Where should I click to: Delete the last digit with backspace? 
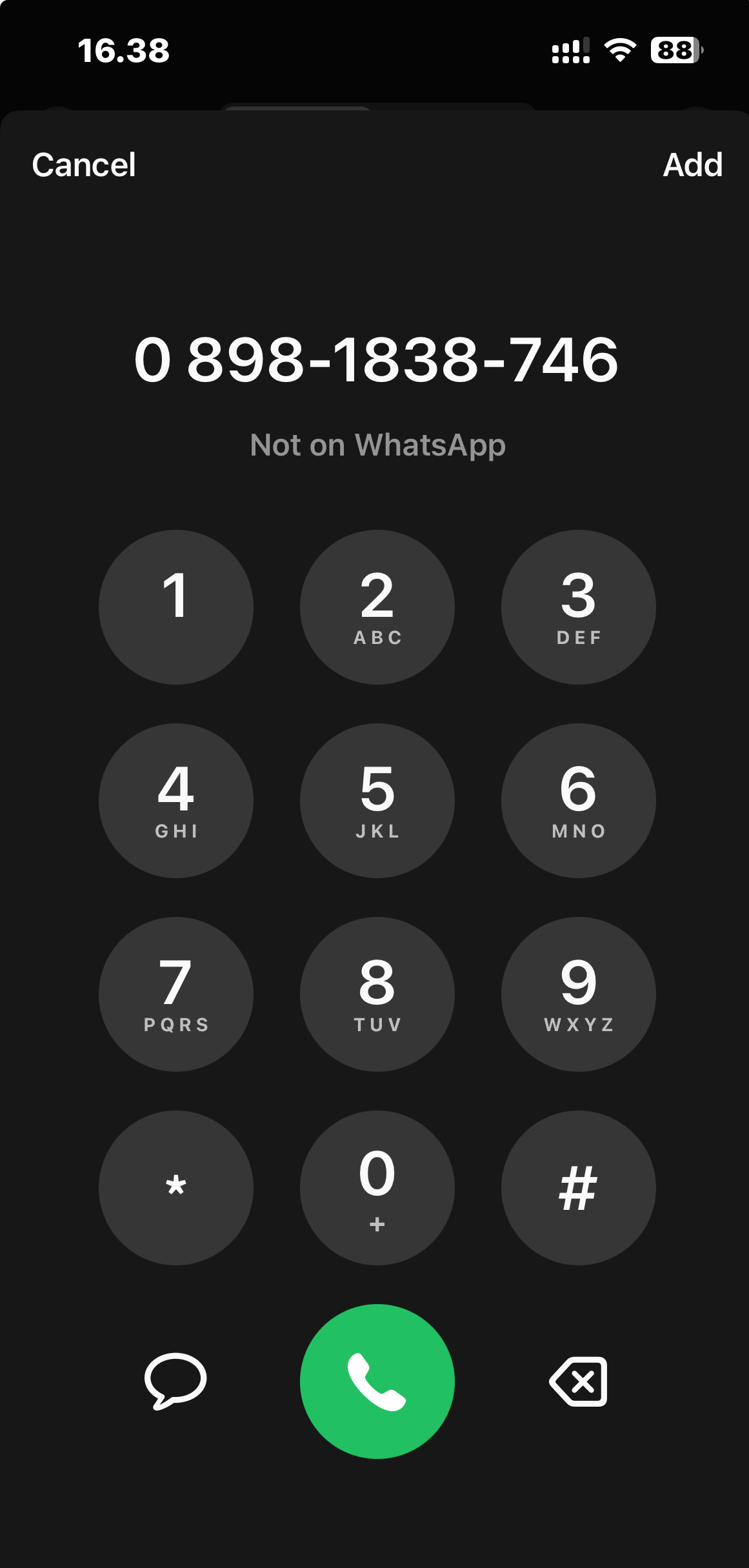click(578, 1382)
